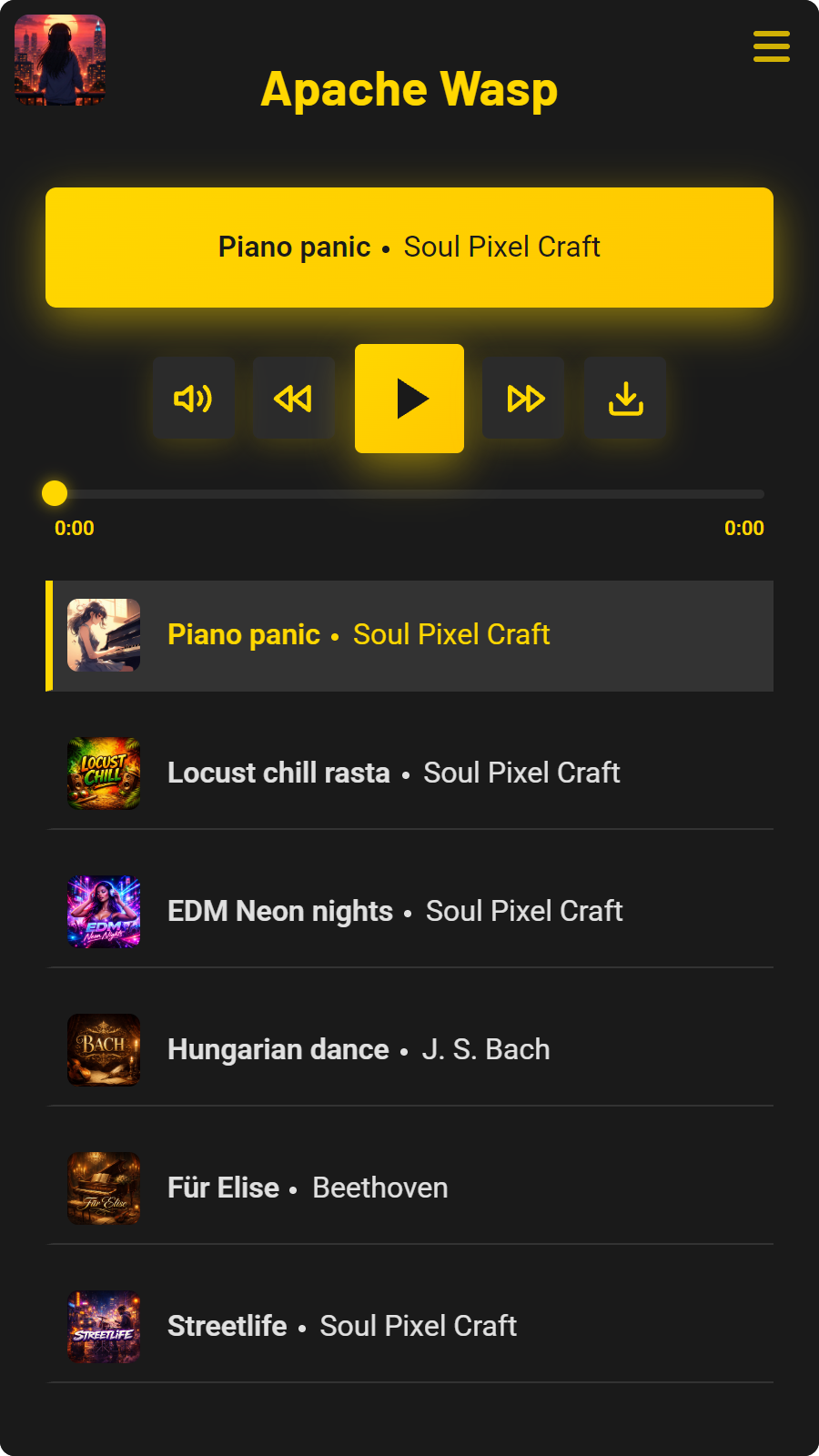Download the current track

pyautogui.click(x=625, y=399)
